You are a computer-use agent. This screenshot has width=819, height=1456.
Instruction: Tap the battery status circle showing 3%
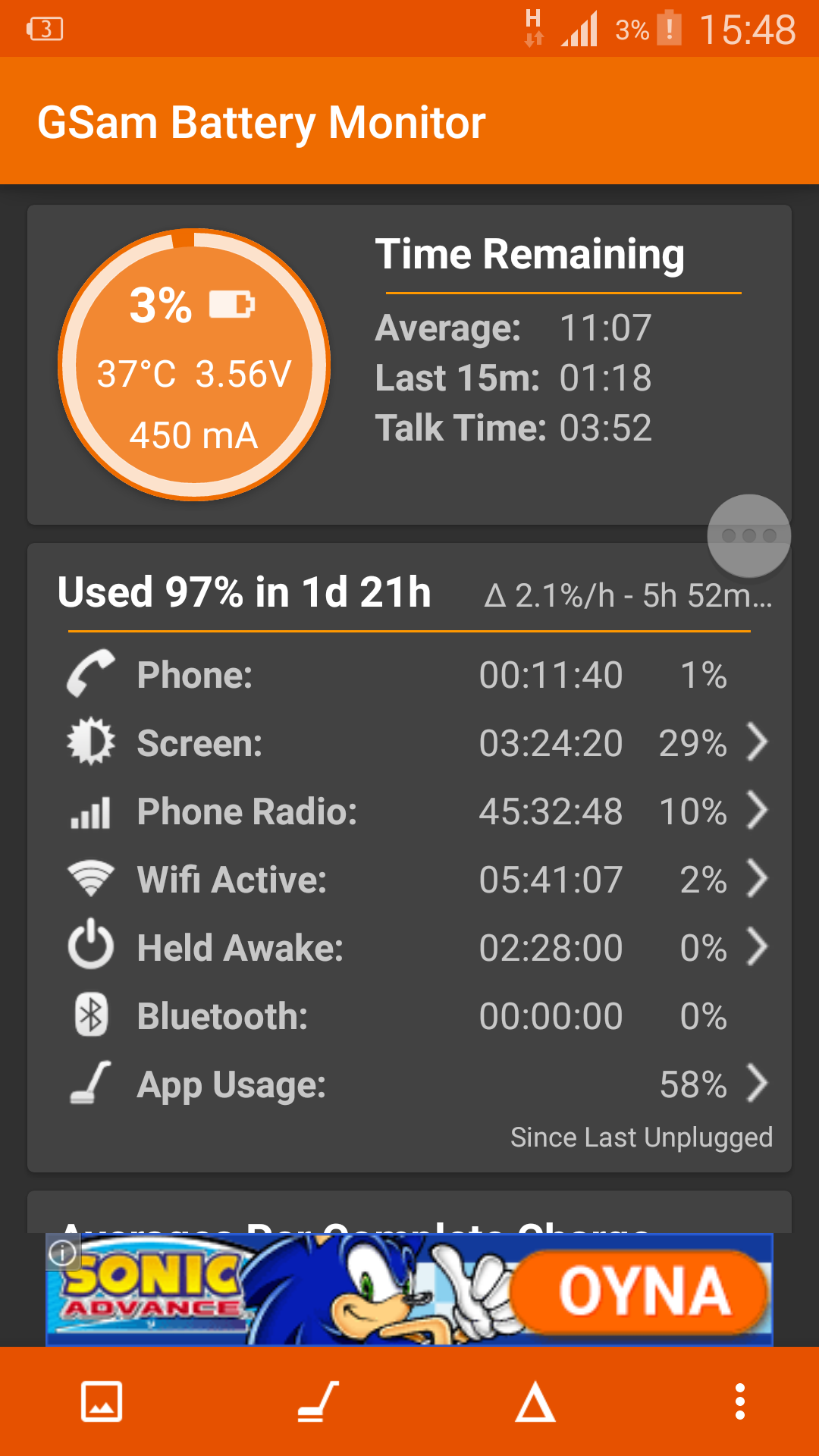[x=194, y=366]
